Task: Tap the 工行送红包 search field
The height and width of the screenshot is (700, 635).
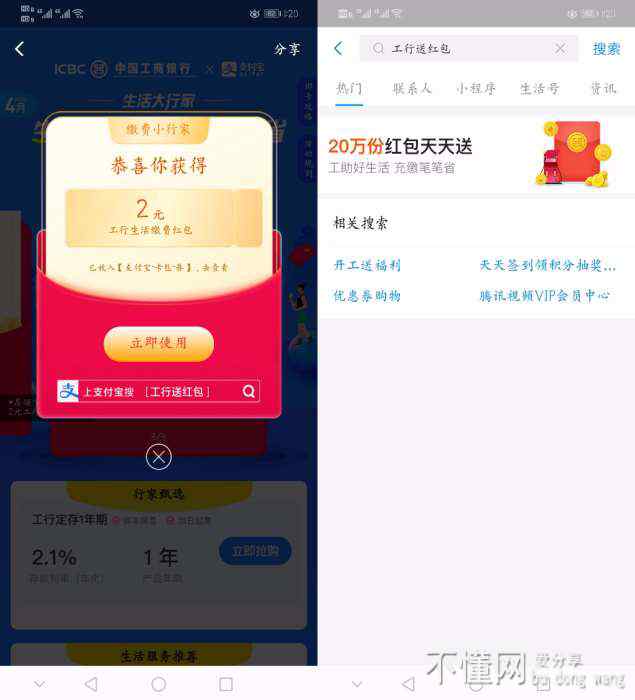Action: pyautogui.click(x=460, y=49)
